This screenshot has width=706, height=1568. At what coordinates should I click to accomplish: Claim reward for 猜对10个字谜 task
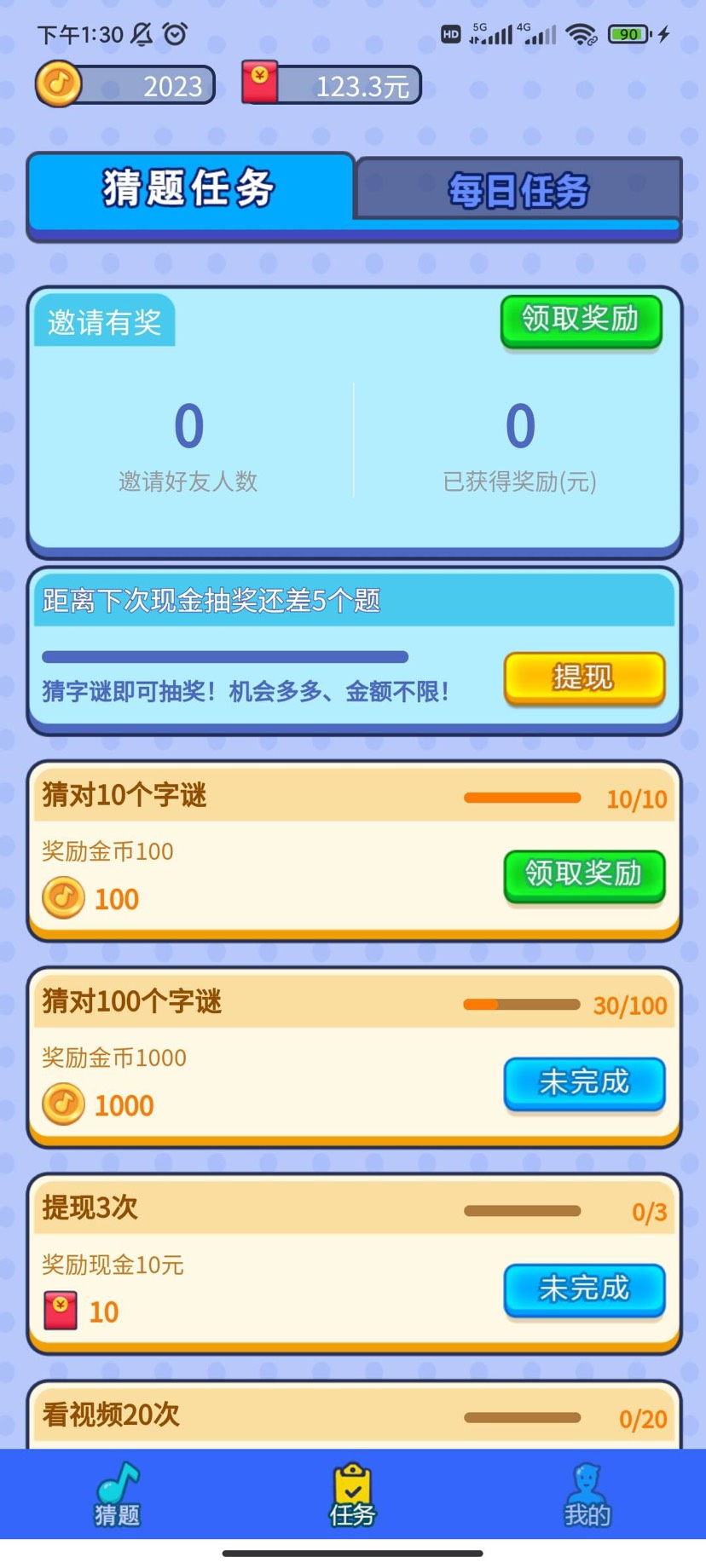click(x=584, y=876)
